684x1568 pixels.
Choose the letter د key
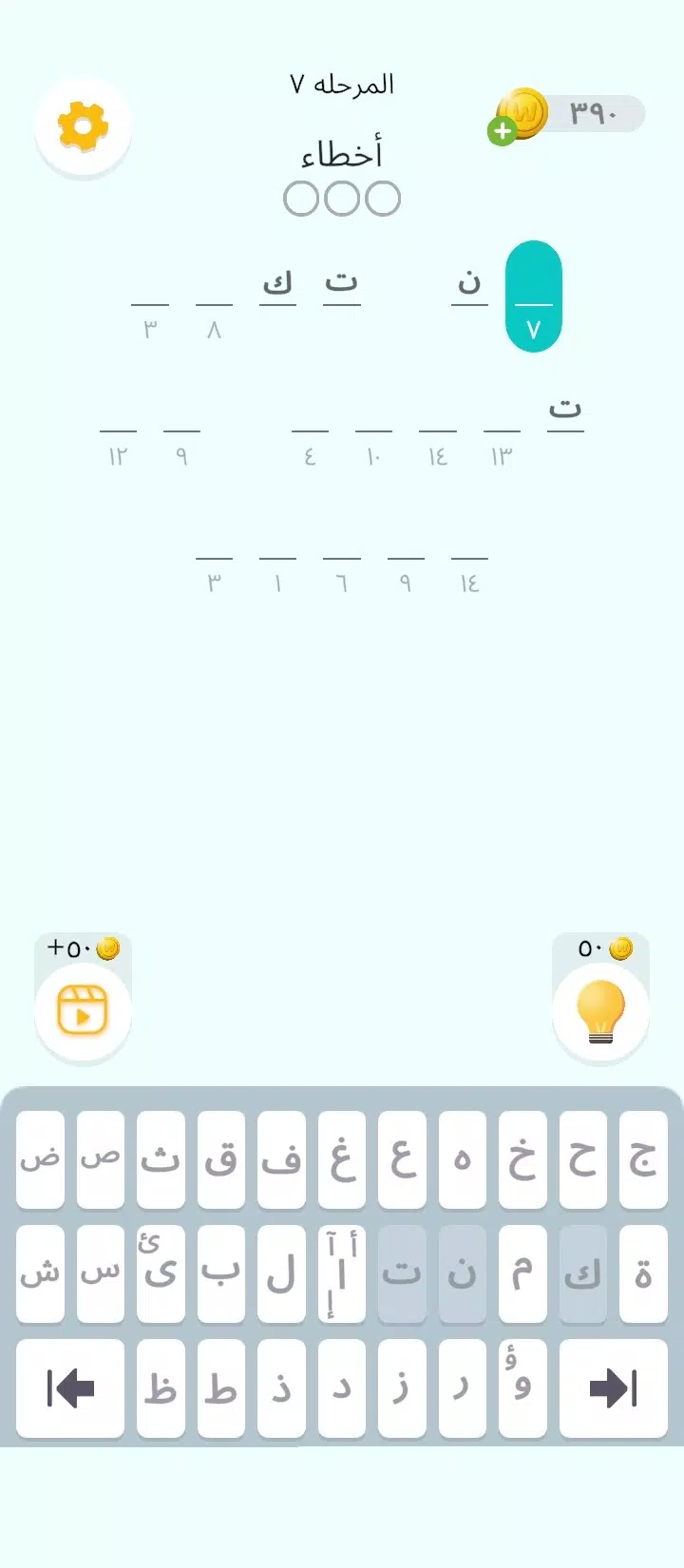click(x=341, y=1387)
